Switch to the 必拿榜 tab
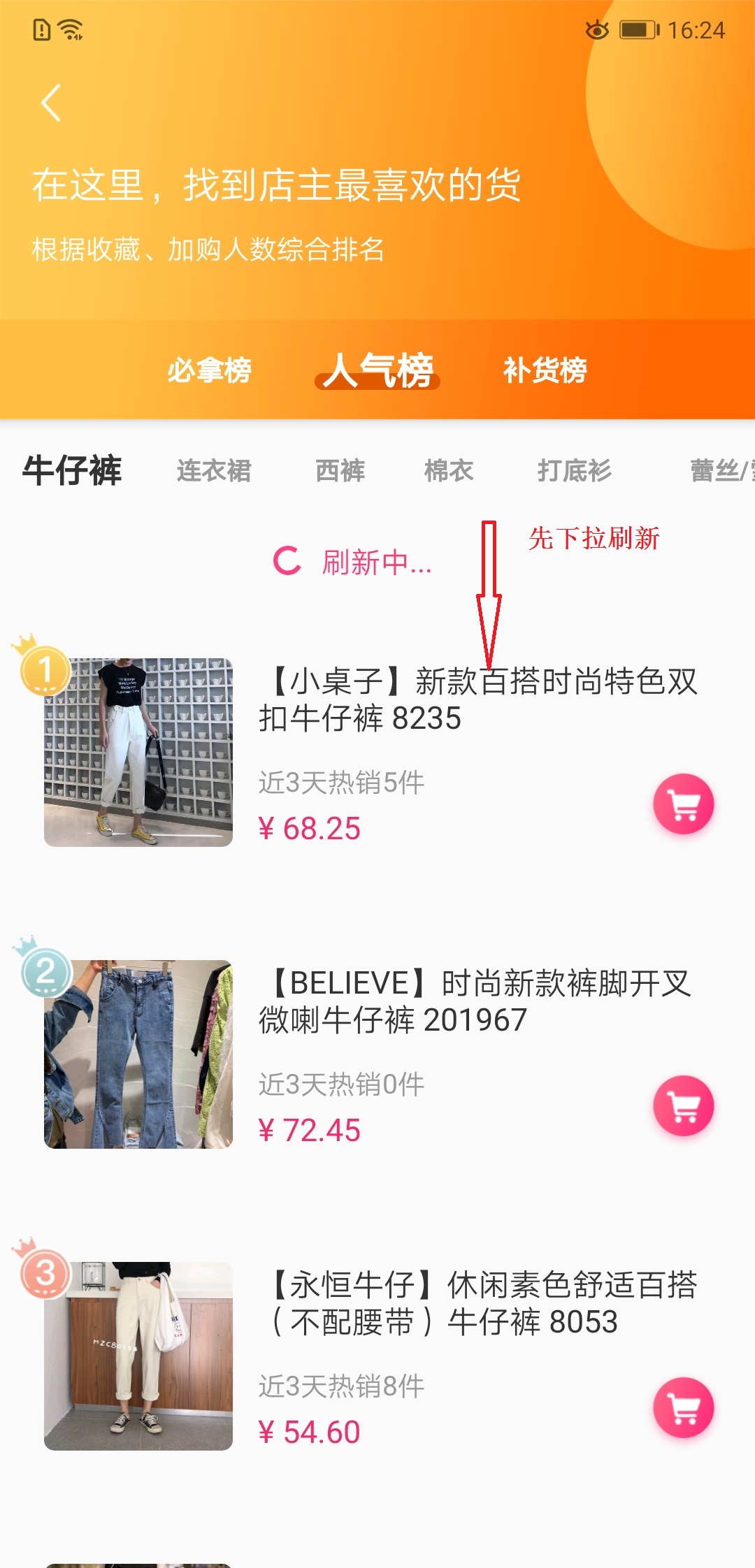This screenshot has width=755, height=1568. coord(209,370)
